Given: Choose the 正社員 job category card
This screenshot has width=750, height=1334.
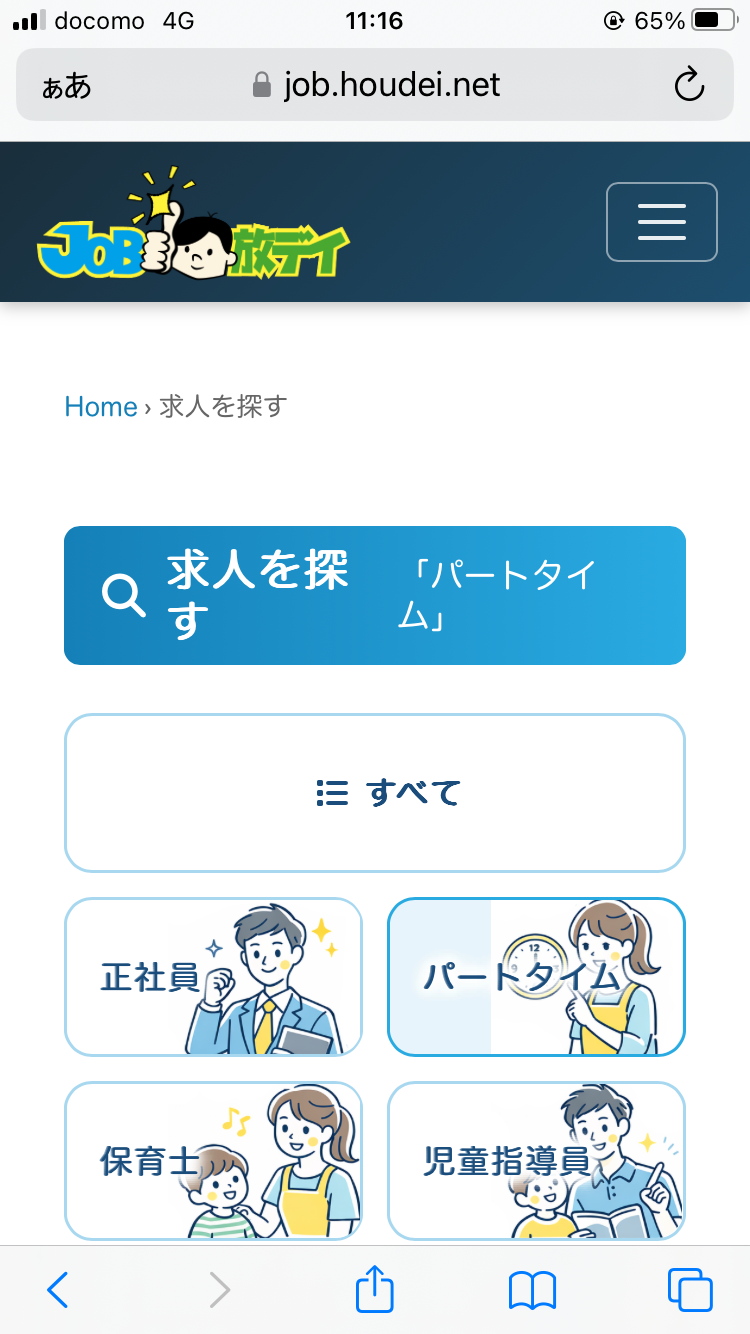Looking at the screenshot, I should (213, 976).
